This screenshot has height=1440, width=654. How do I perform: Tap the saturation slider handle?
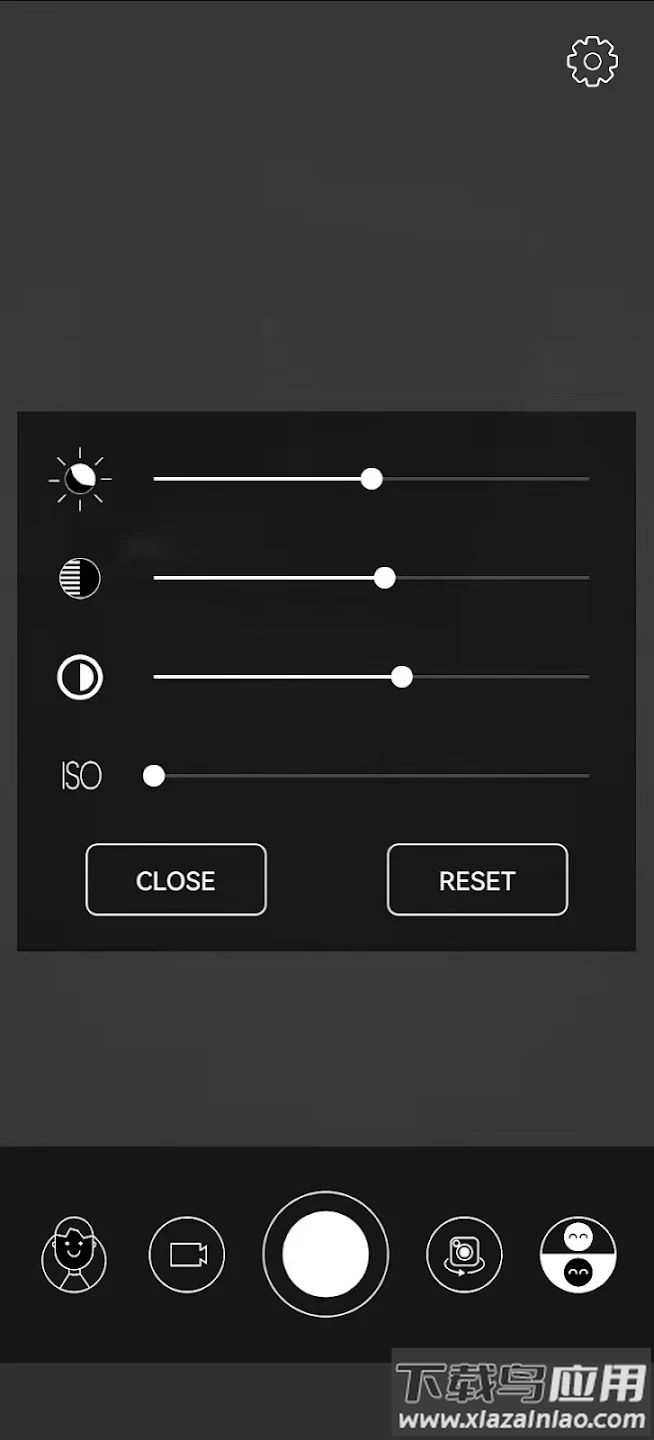(384, 578)
